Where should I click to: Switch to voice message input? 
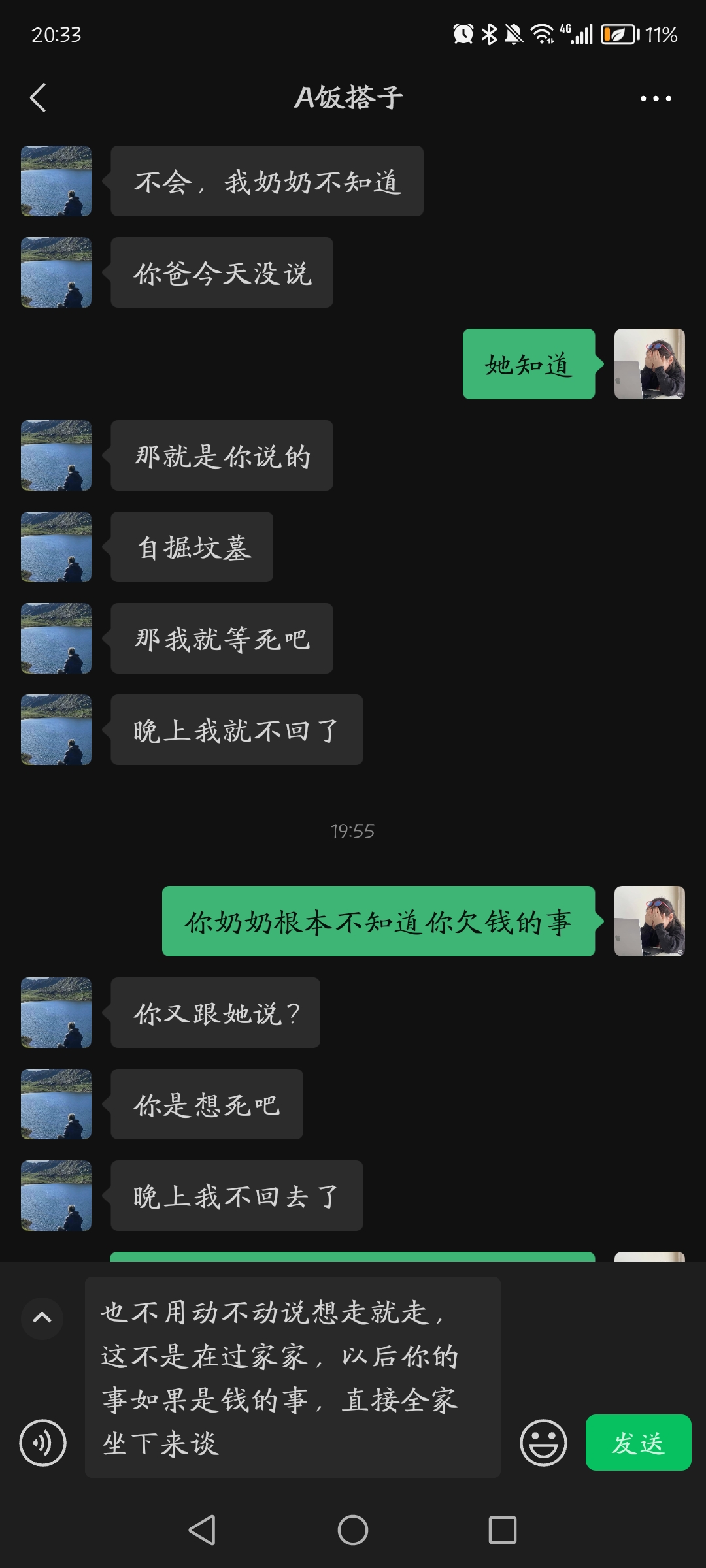click(43, 1443)
